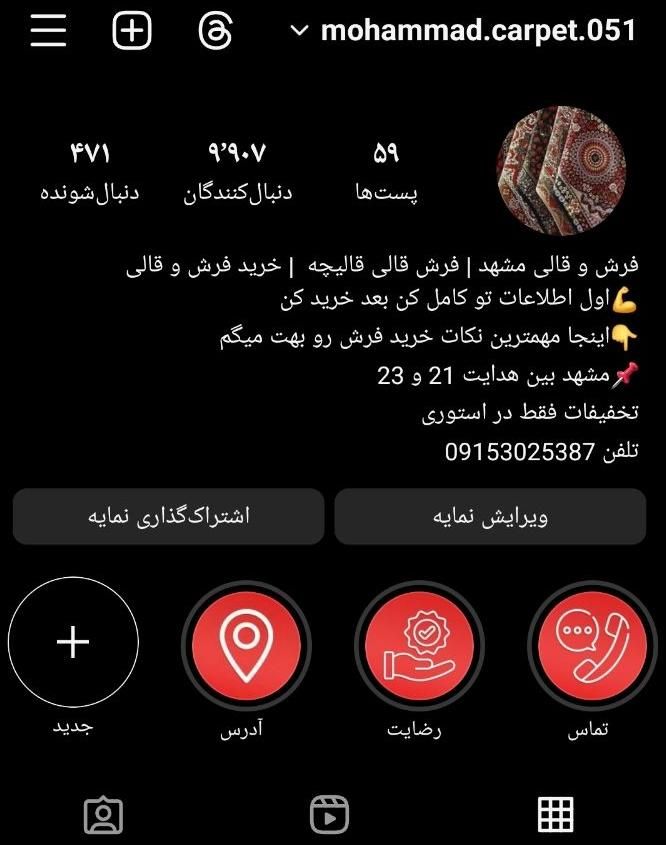Create a new post with plus icon
This screenshot has height=845, width=666.
point(131,31)
